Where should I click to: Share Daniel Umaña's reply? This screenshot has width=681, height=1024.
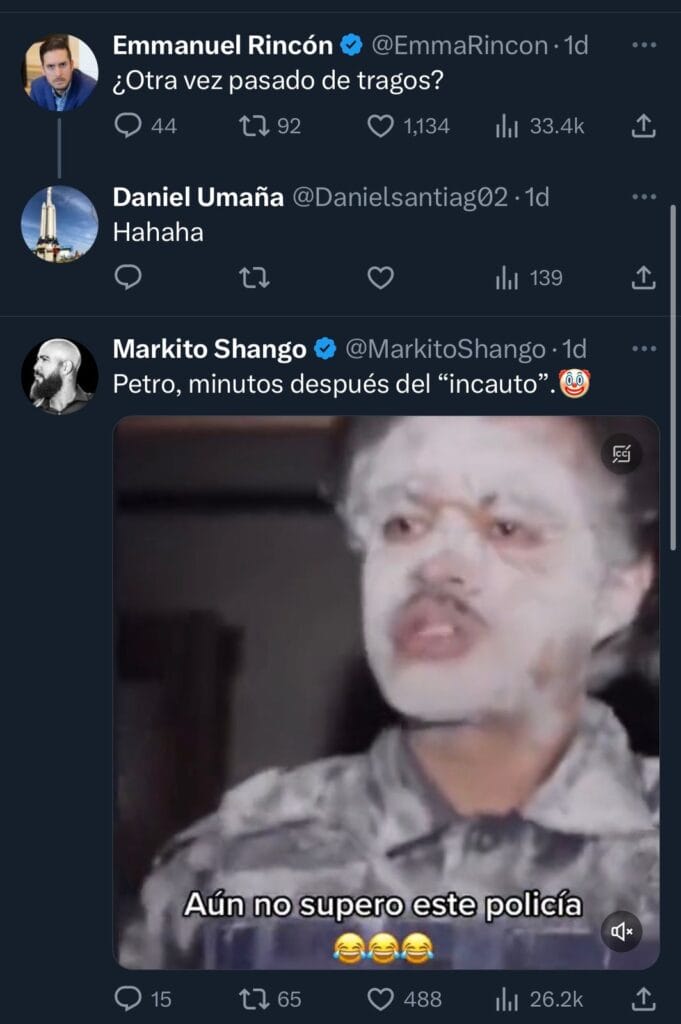pos(644,278)
